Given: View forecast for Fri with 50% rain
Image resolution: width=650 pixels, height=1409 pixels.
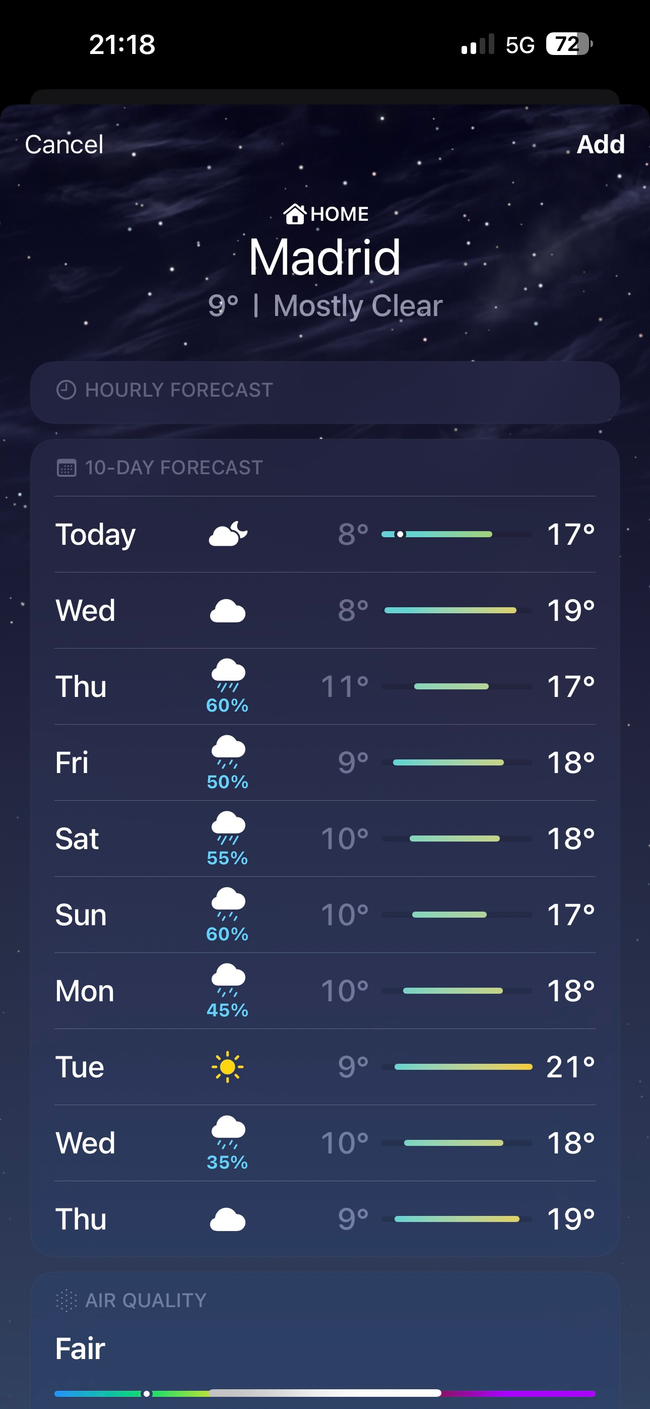Looking at the screenshot, I should (x=325, y=763).
